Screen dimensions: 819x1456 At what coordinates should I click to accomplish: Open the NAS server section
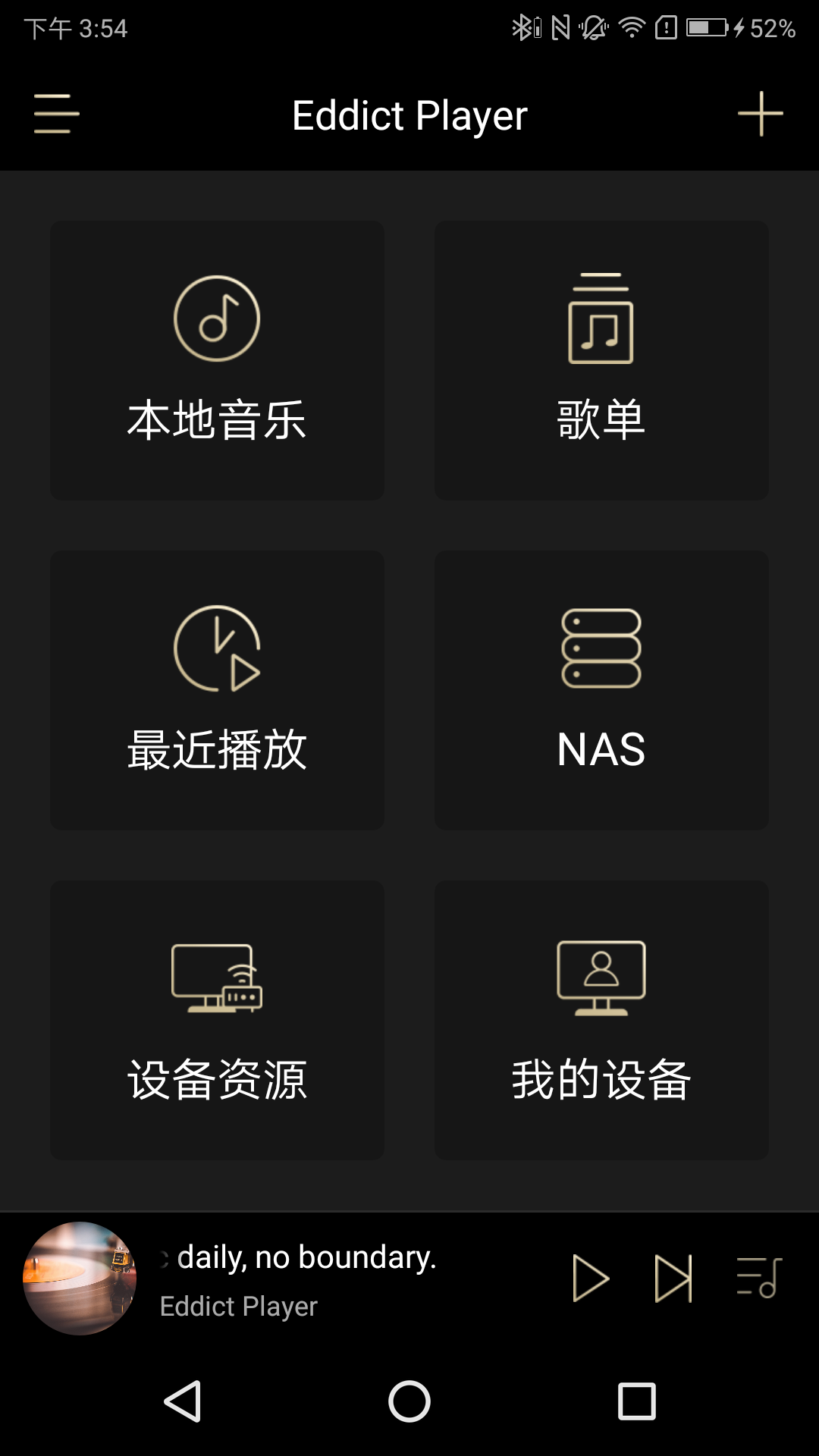click(x=601, y=689)
